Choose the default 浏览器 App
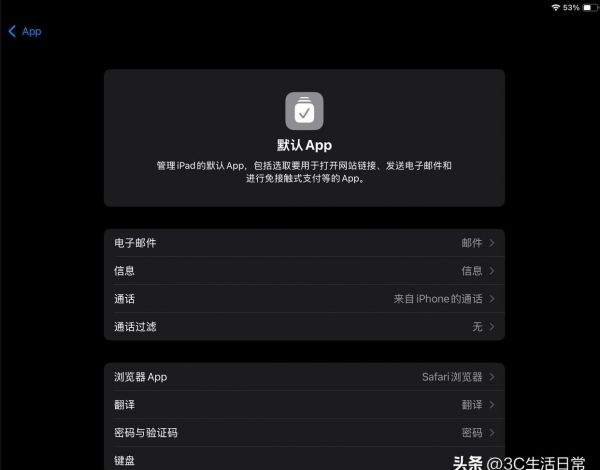The image size is (600, 470). 304,377
